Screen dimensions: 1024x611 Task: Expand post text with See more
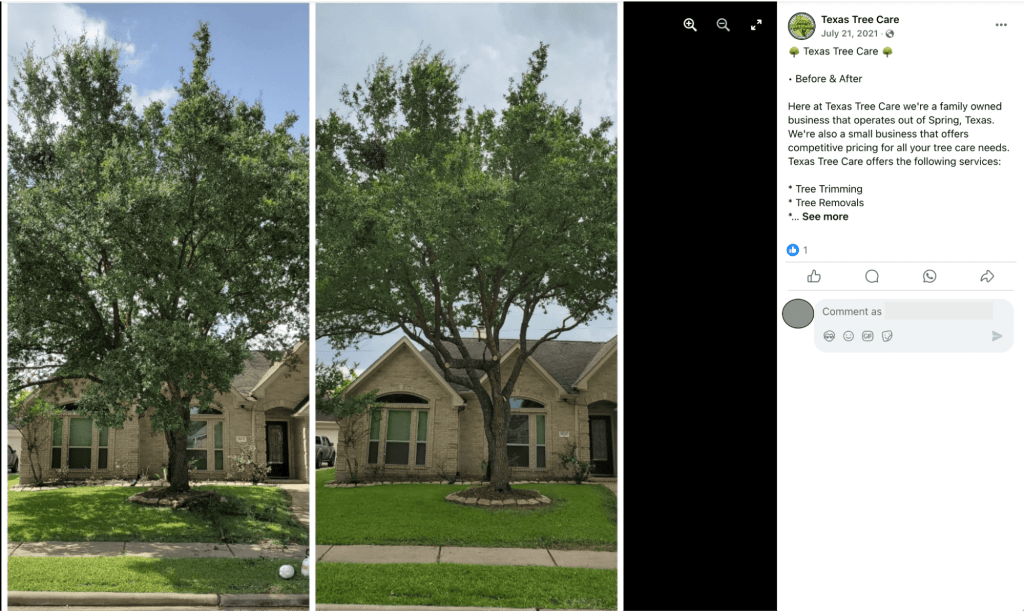click(824, 217)
